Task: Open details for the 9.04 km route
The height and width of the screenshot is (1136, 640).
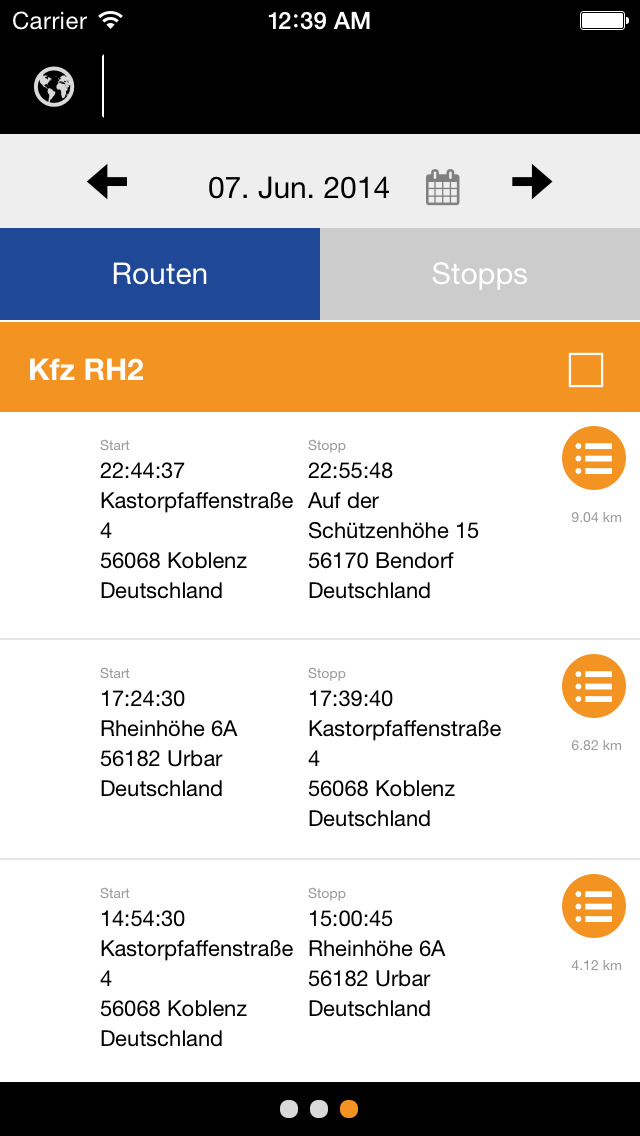Action: point(594,458)
